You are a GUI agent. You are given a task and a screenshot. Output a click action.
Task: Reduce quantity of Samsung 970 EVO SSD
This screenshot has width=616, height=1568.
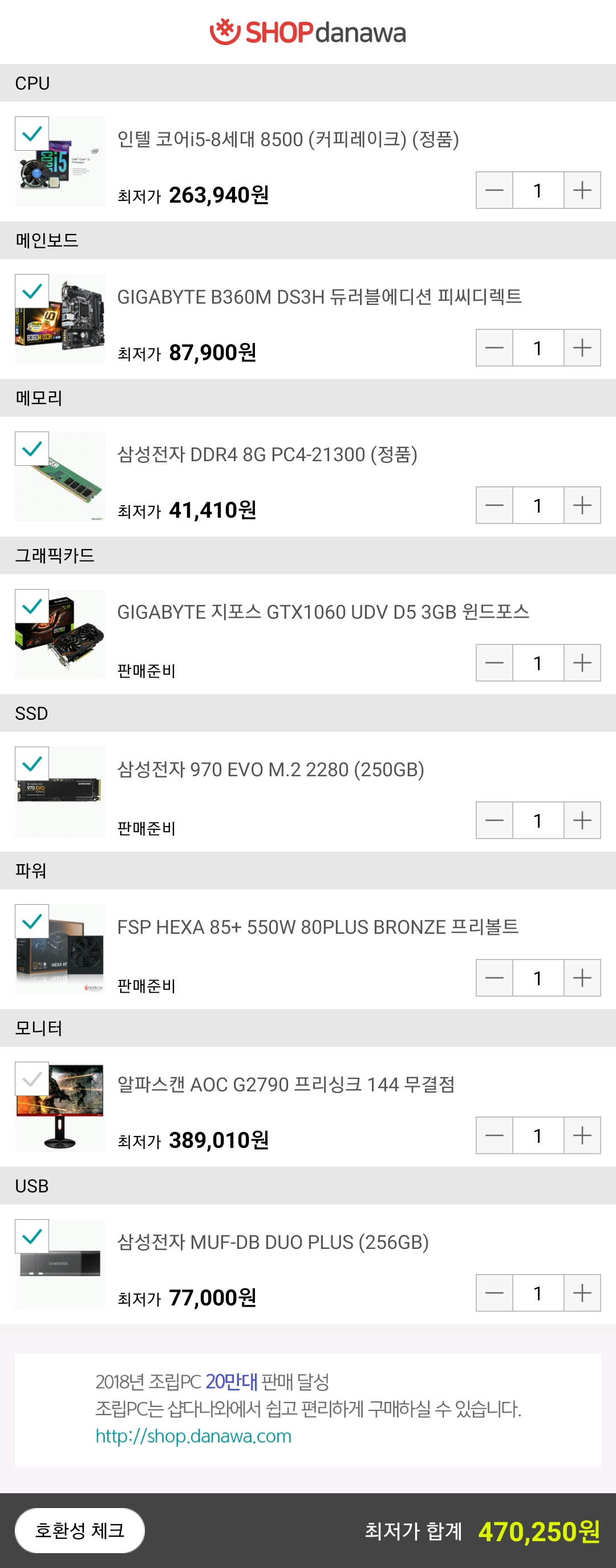(495, 820)
